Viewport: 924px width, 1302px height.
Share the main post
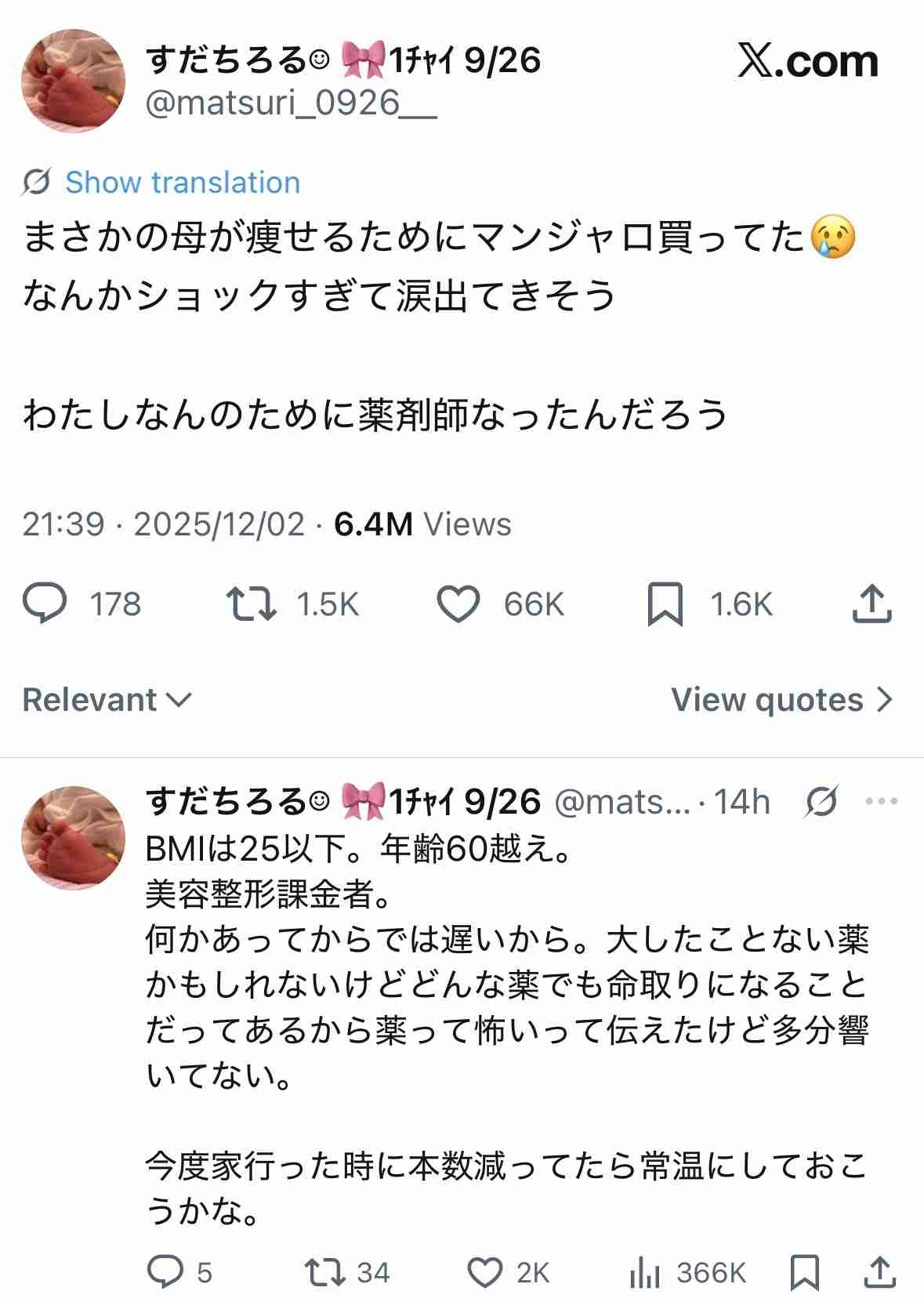871,604
